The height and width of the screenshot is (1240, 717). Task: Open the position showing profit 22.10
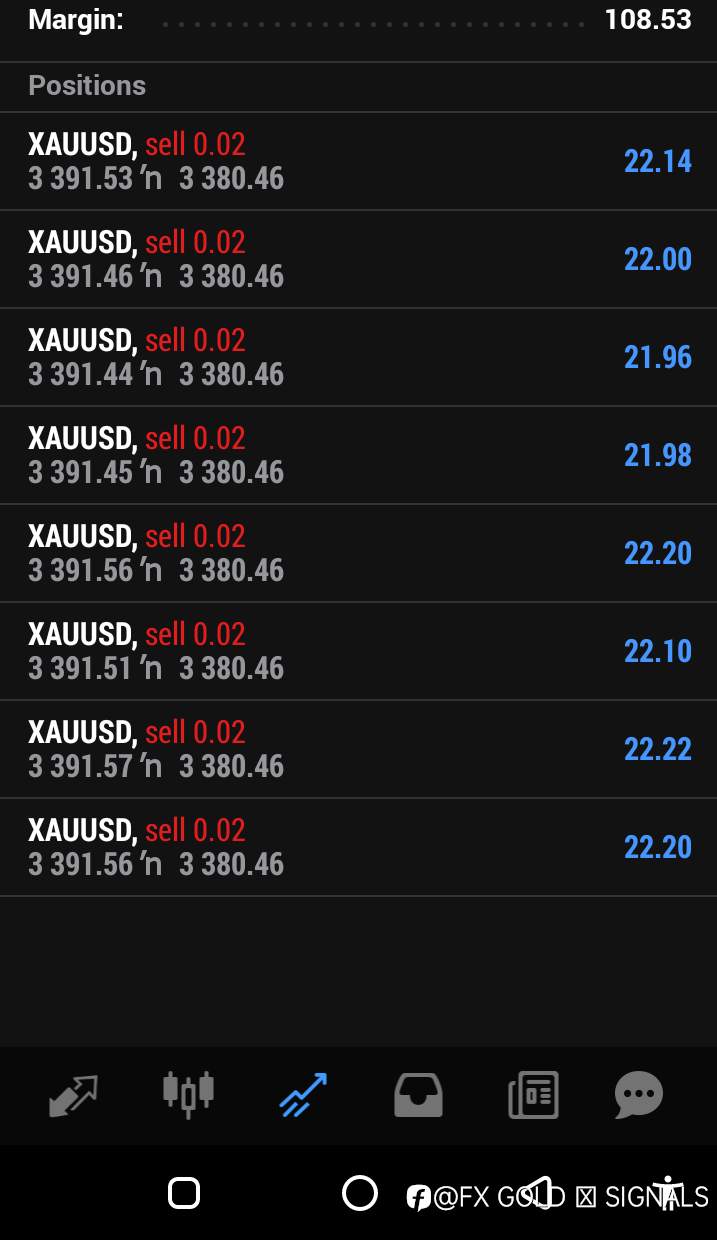click(x=358, y=651)
